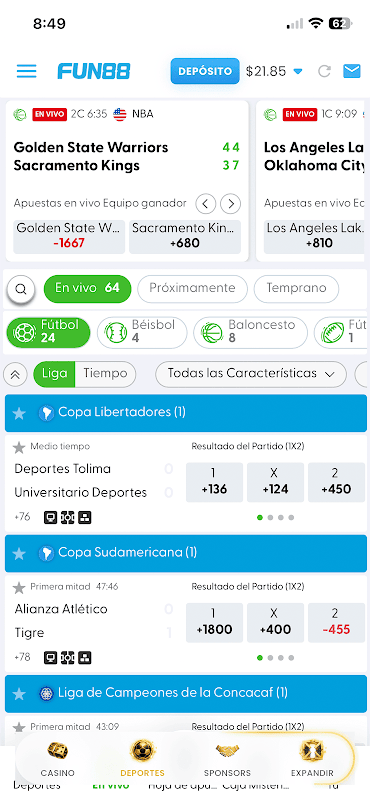
Task: Choose the Baloncesto sport chip
Action: pyautogui.click(x=250, y=333)
